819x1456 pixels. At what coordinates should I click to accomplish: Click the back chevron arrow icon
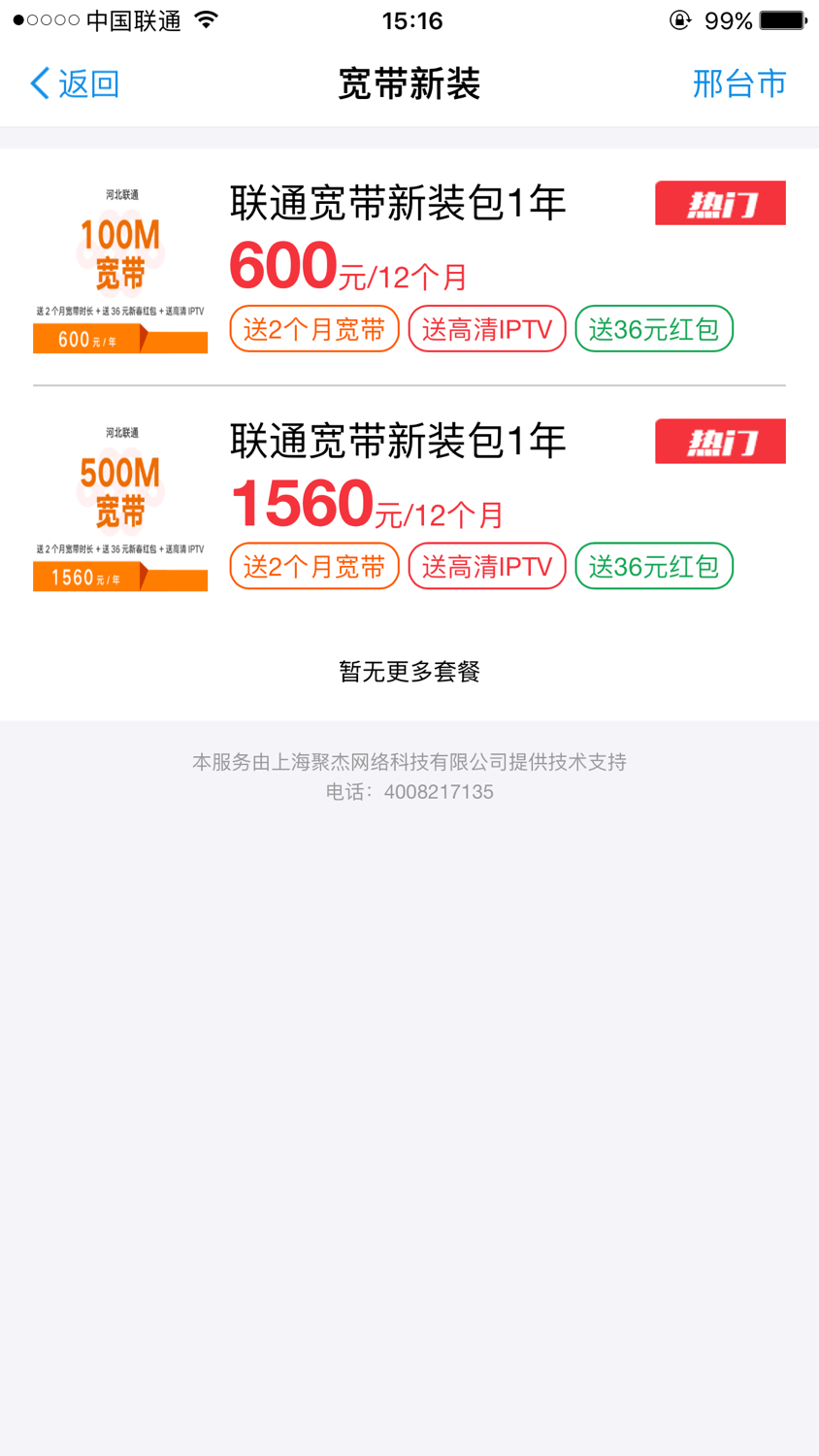38,83
